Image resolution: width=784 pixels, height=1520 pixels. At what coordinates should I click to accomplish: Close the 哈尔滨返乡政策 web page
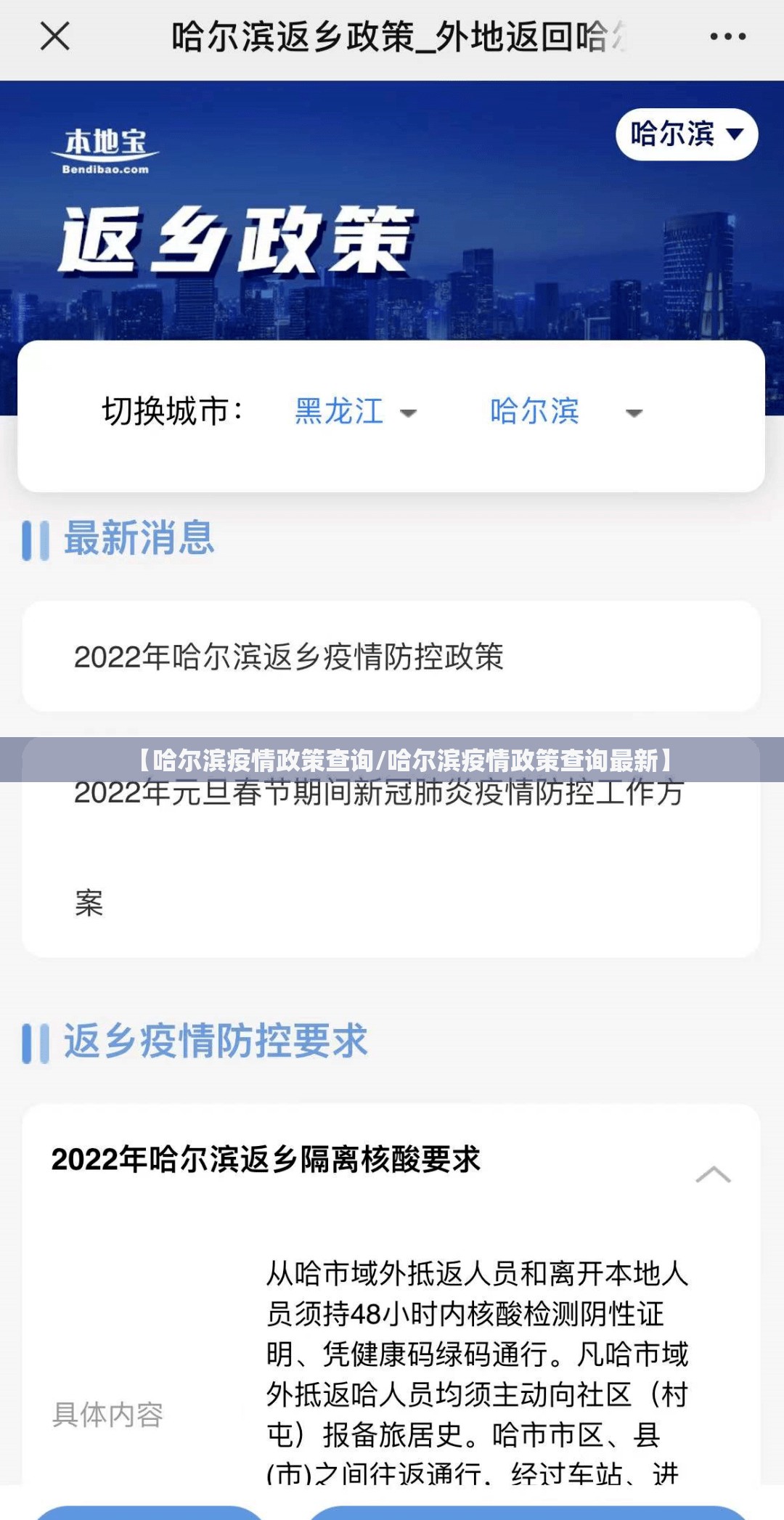point(55,36)
